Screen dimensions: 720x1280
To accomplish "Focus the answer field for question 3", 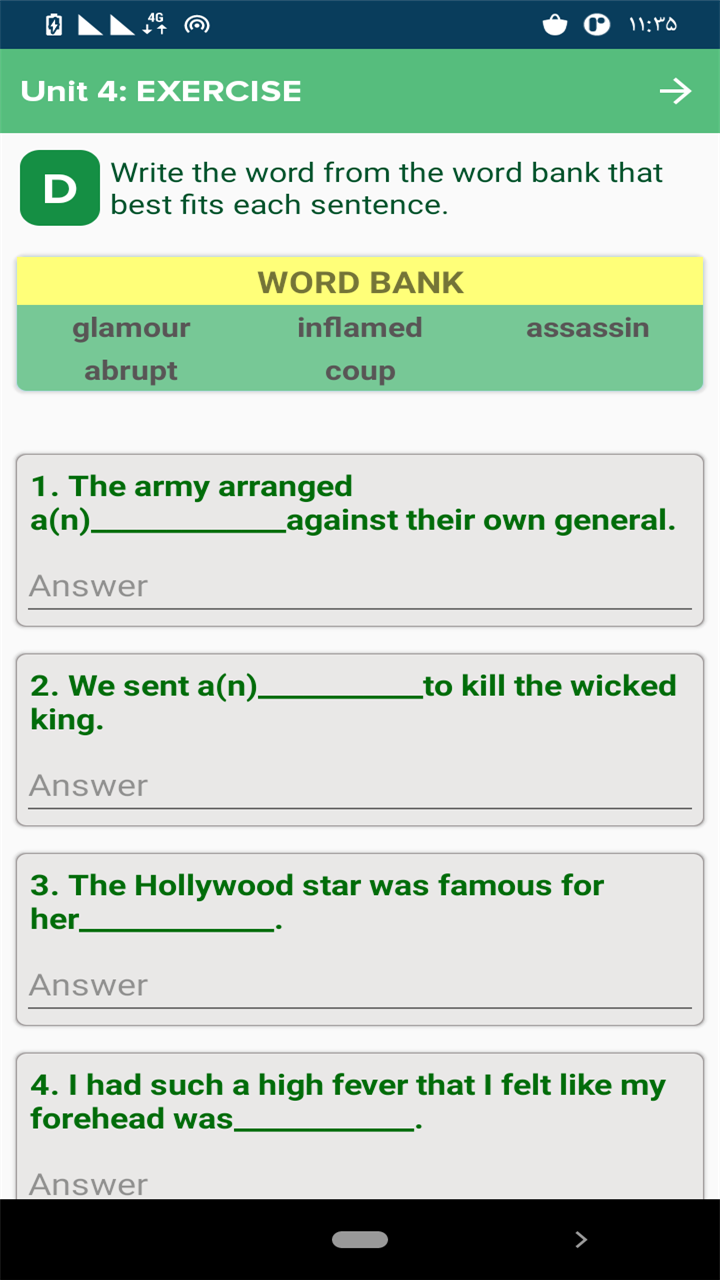I will point(359,985).
